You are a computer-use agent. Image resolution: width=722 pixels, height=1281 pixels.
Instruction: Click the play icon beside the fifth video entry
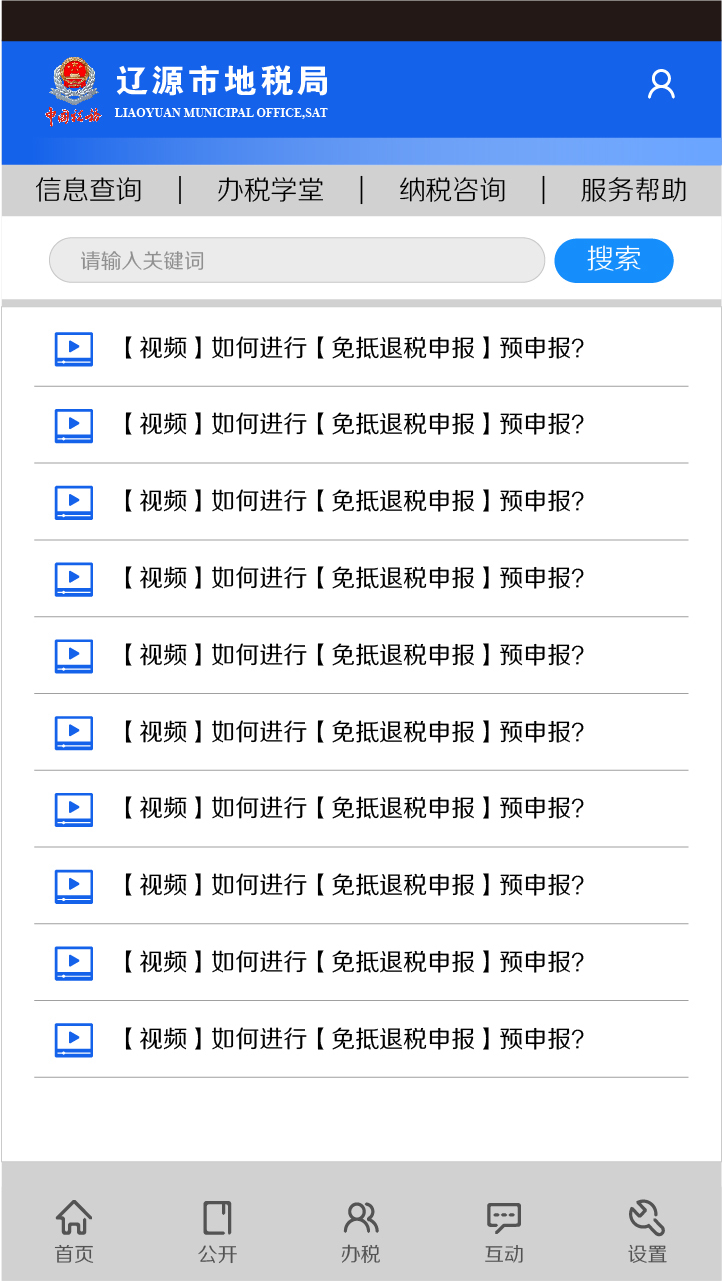73,656
